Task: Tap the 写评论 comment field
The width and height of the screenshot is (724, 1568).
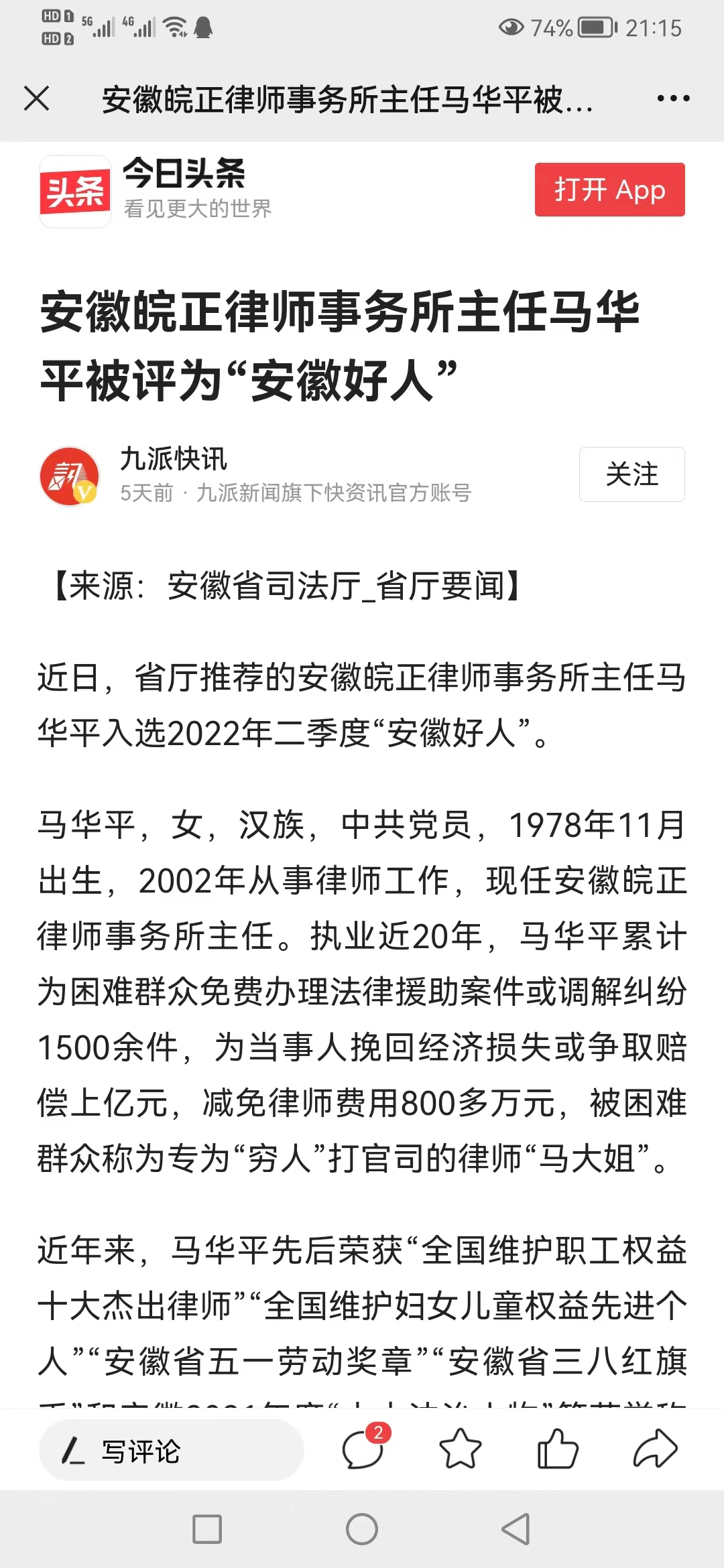Action: tap(172, 1451)
